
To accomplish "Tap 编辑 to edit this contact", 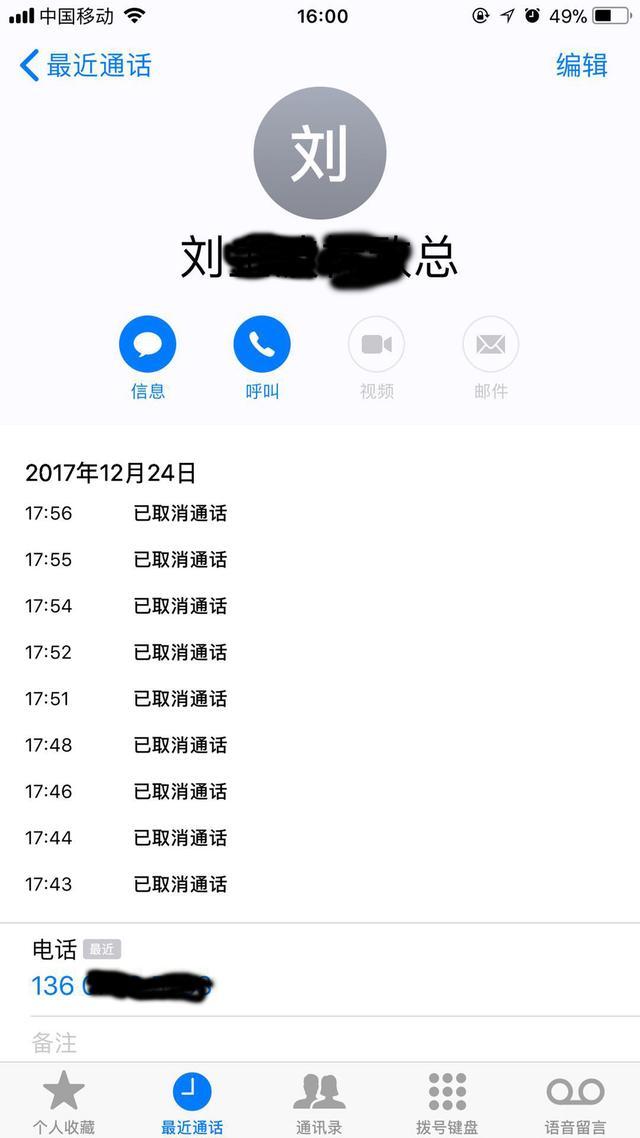I will tap(581, 66).
